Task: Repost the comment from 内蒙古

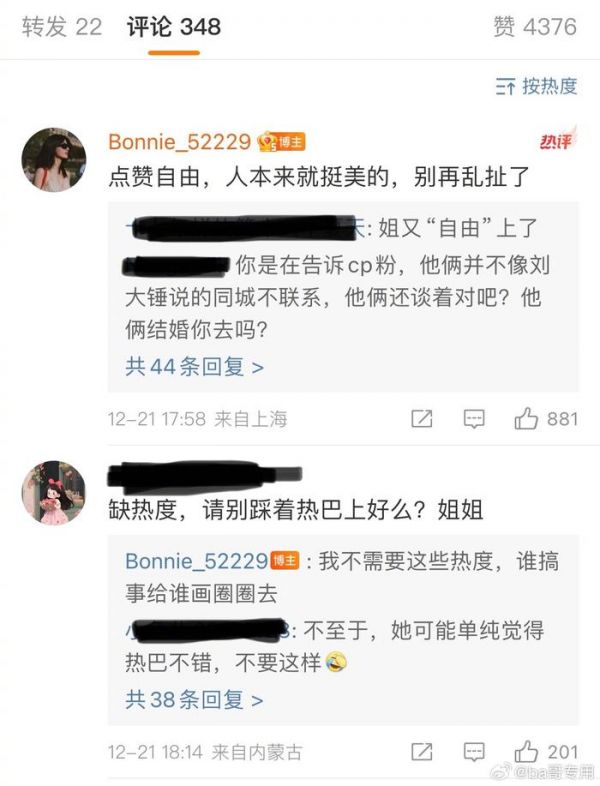Action: click(422, 752)
